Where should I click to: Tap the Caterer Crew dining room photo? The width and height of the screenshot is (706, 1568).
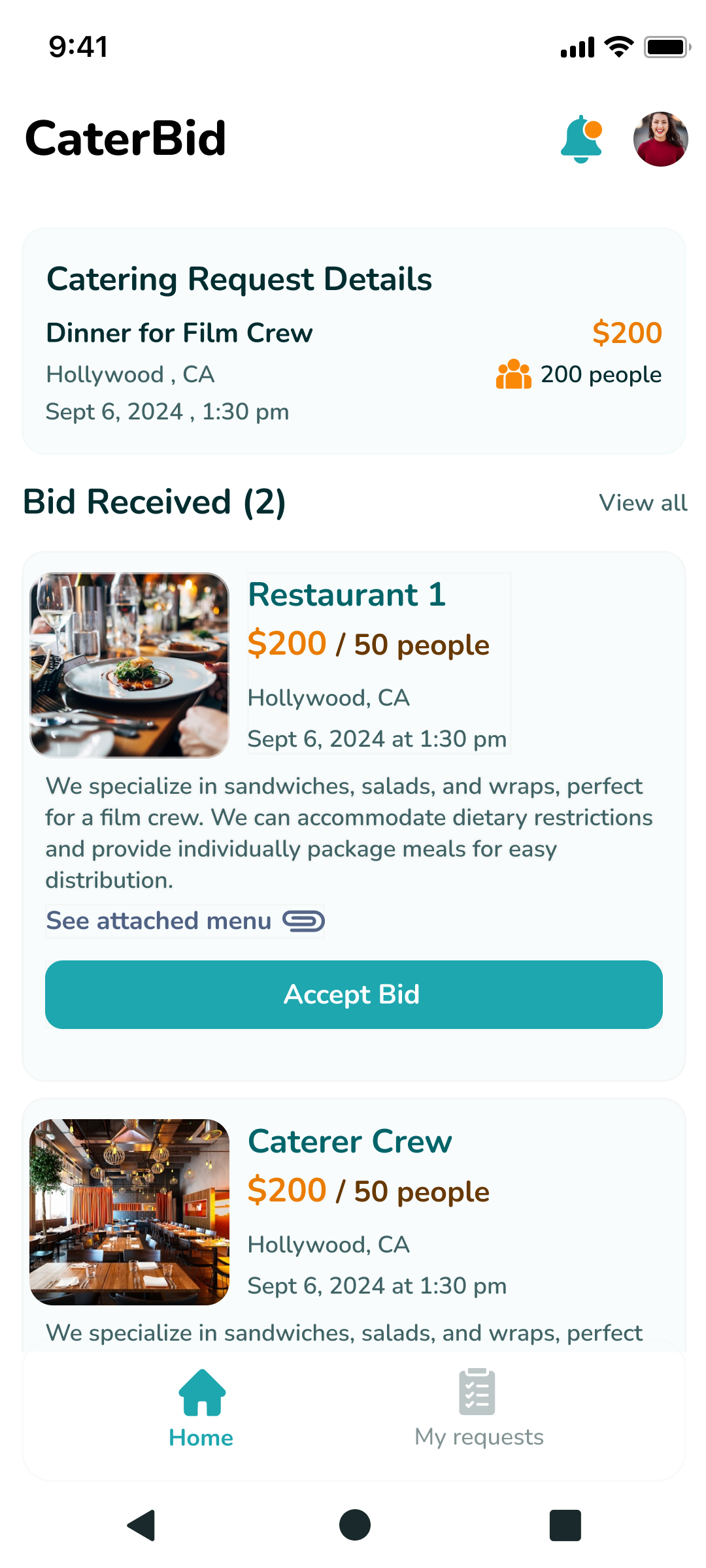click(129, 1212)
